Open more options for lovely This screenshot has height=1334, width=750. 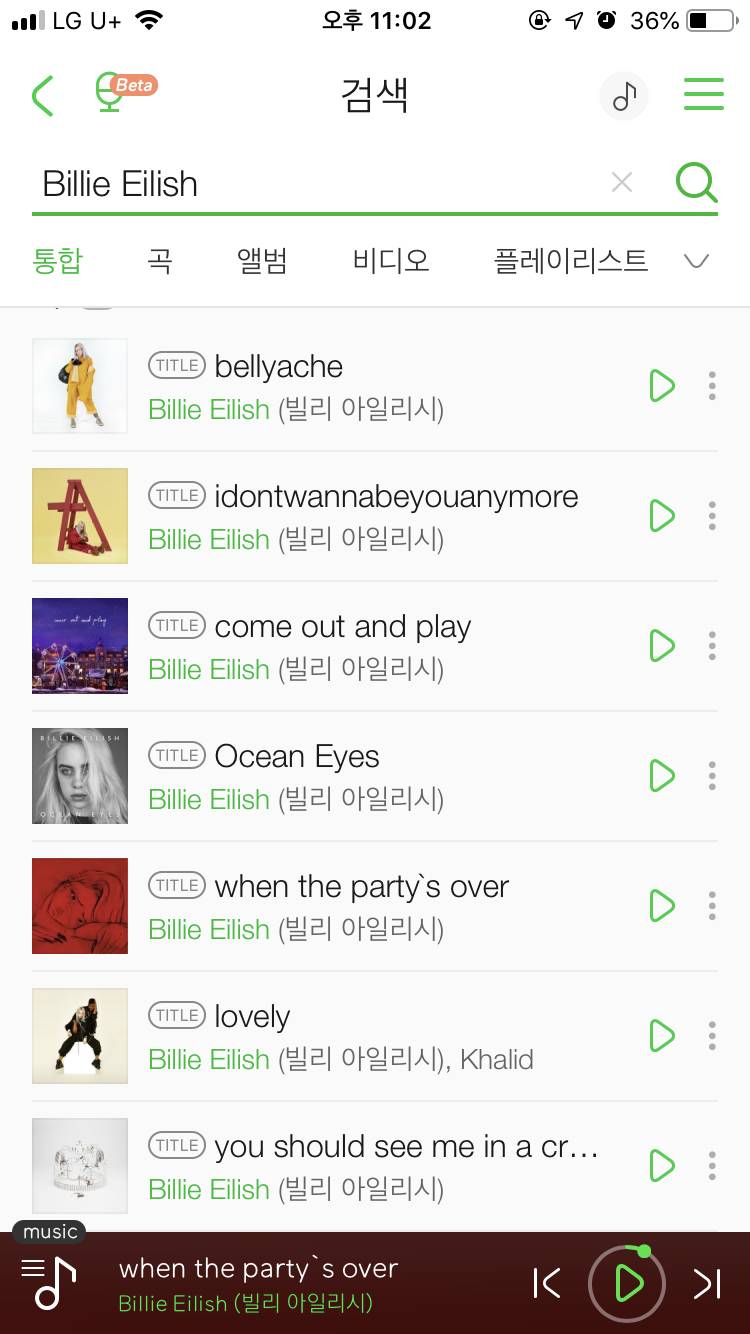click(x=712, y=1036)
